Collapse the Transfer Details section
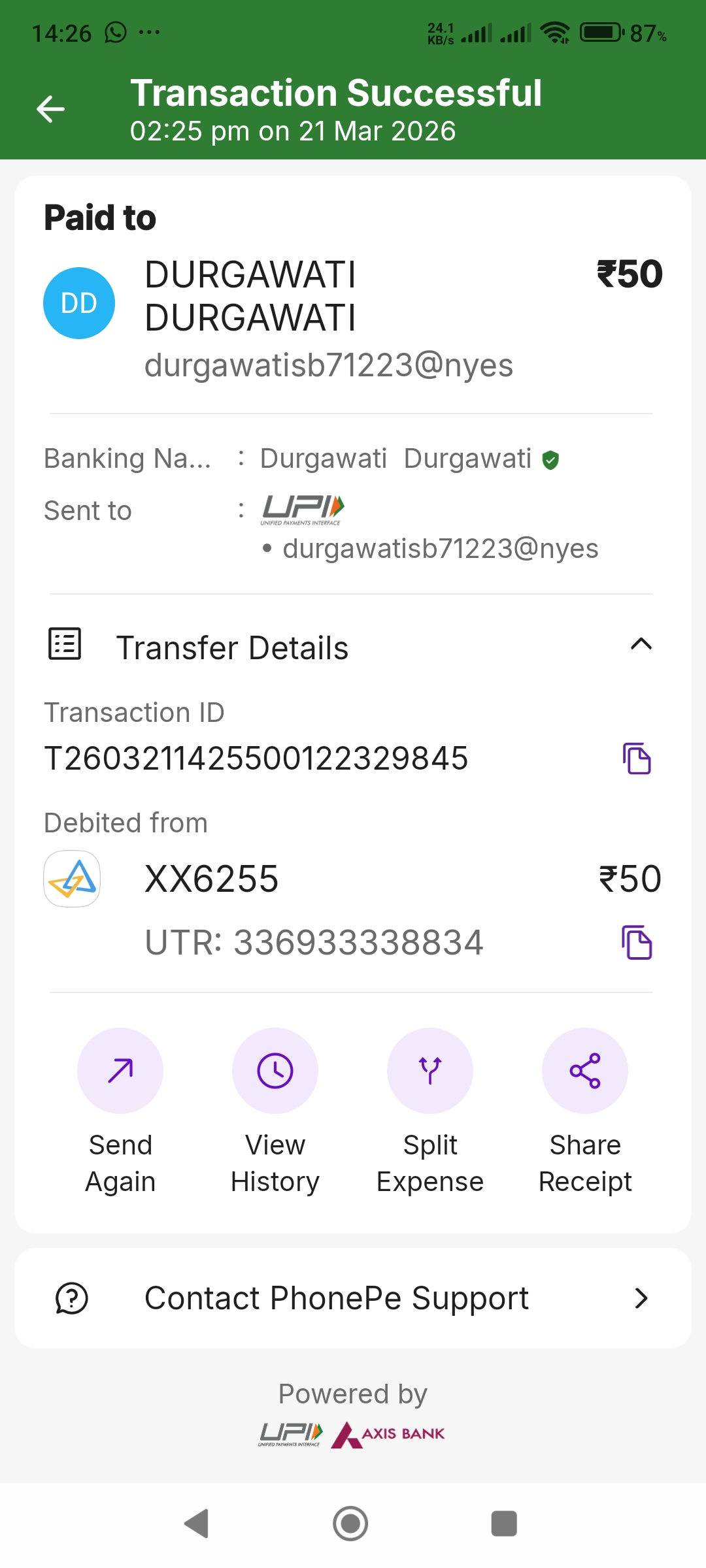 click(x=641, y=645)
